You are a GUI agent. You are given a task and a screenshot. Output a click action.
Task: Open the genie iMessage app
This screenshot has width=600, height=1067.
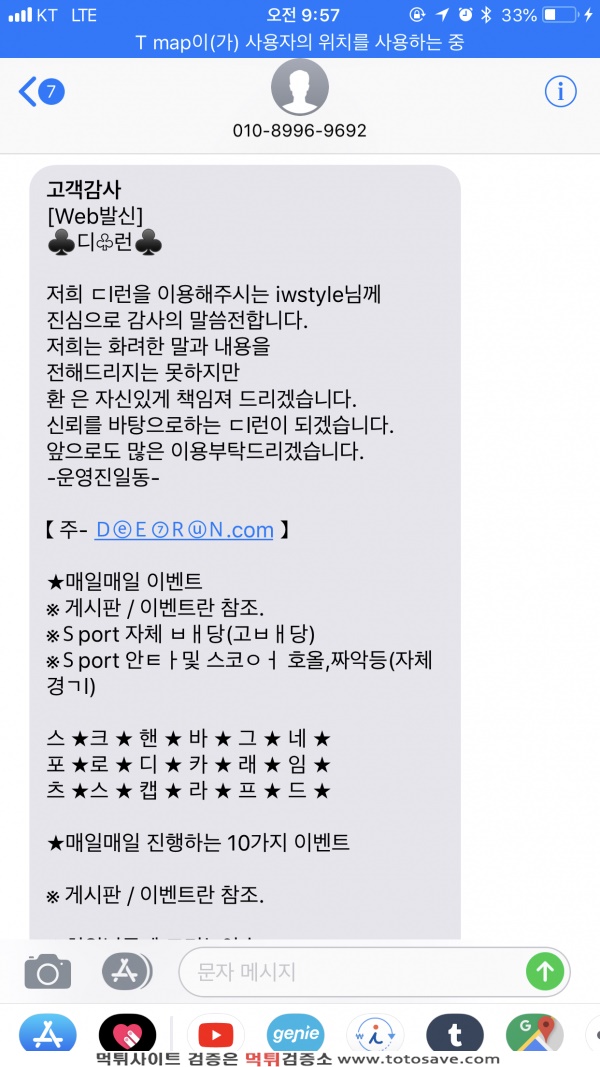295,1034
